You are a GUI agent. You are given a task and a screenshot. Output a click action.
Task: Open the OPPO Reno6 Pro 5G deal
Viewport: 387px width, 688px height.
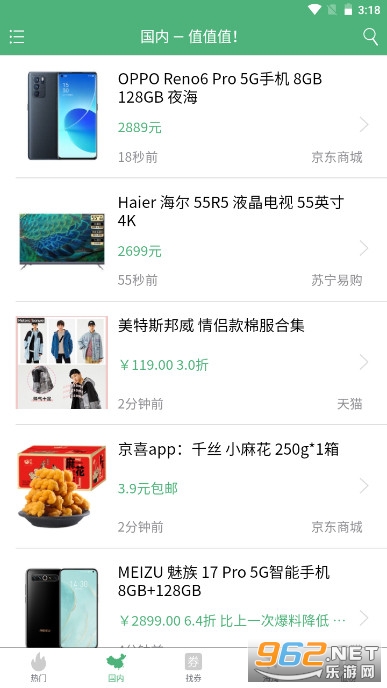tap(194, 116)
